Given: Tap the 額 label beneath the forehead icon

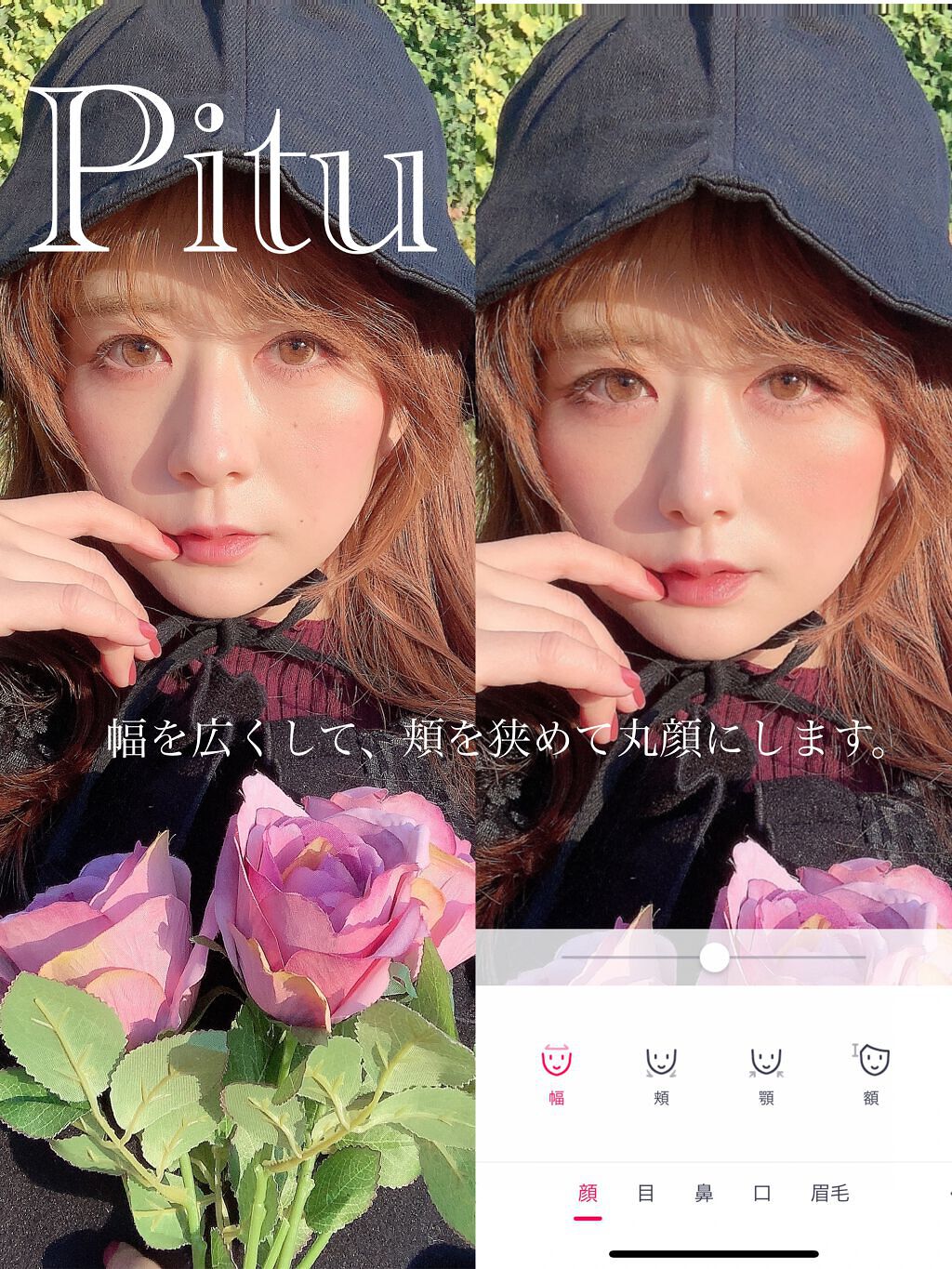Looking at the screenshot, I should click(874, 1098).
